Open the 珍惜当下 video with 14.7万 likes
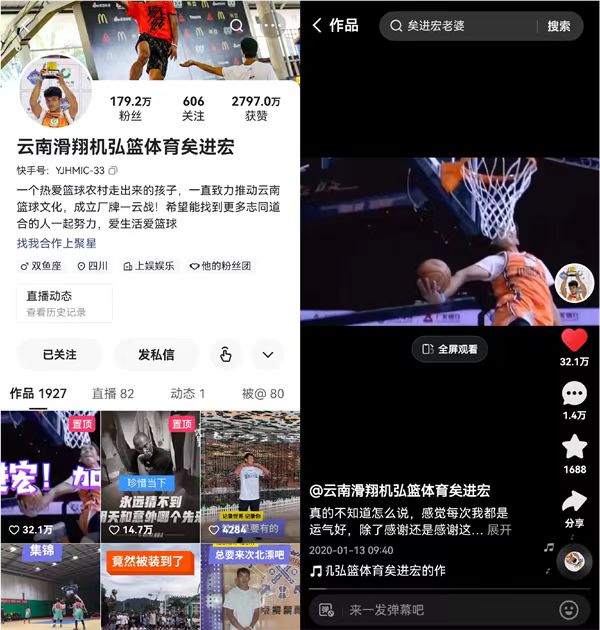This screenshot has height=630, width=600. (x=149, y=475)
